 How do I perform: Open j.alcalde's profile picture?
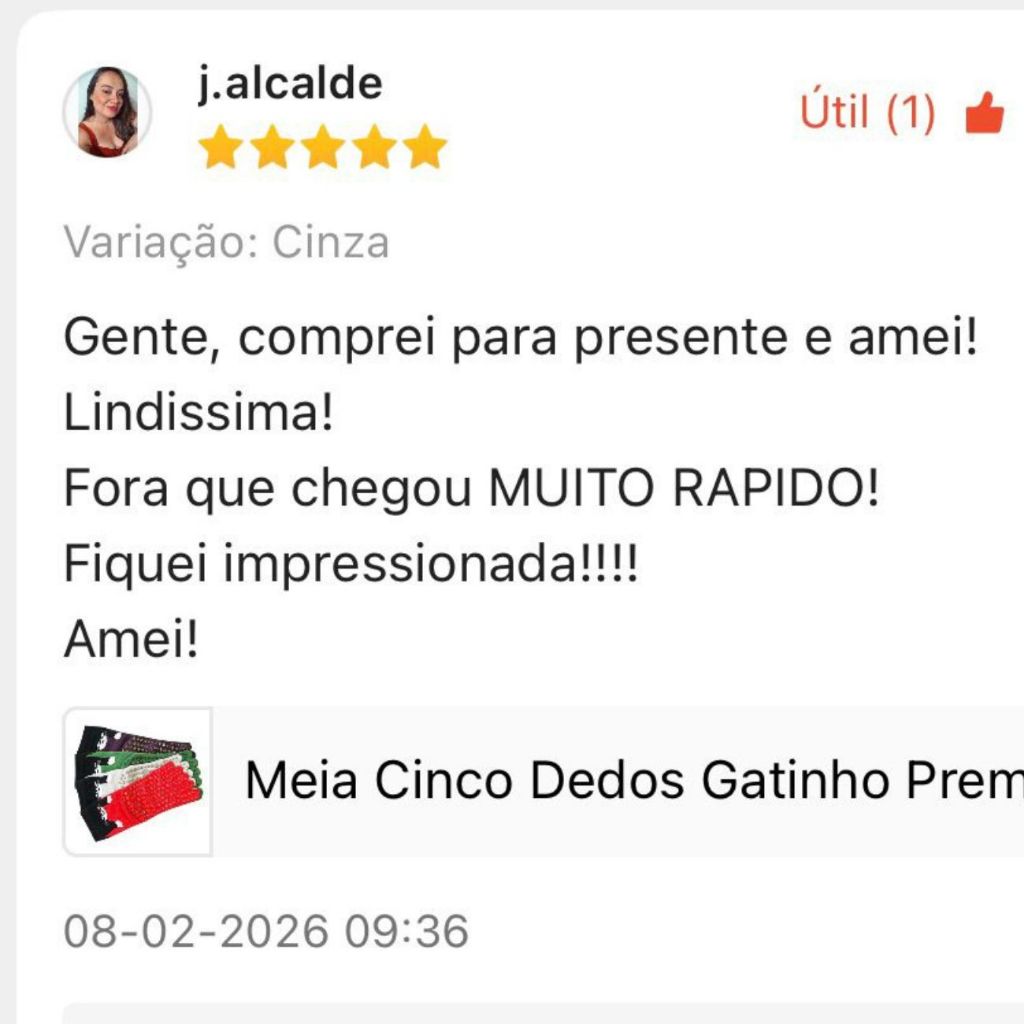tap(107, 112)
